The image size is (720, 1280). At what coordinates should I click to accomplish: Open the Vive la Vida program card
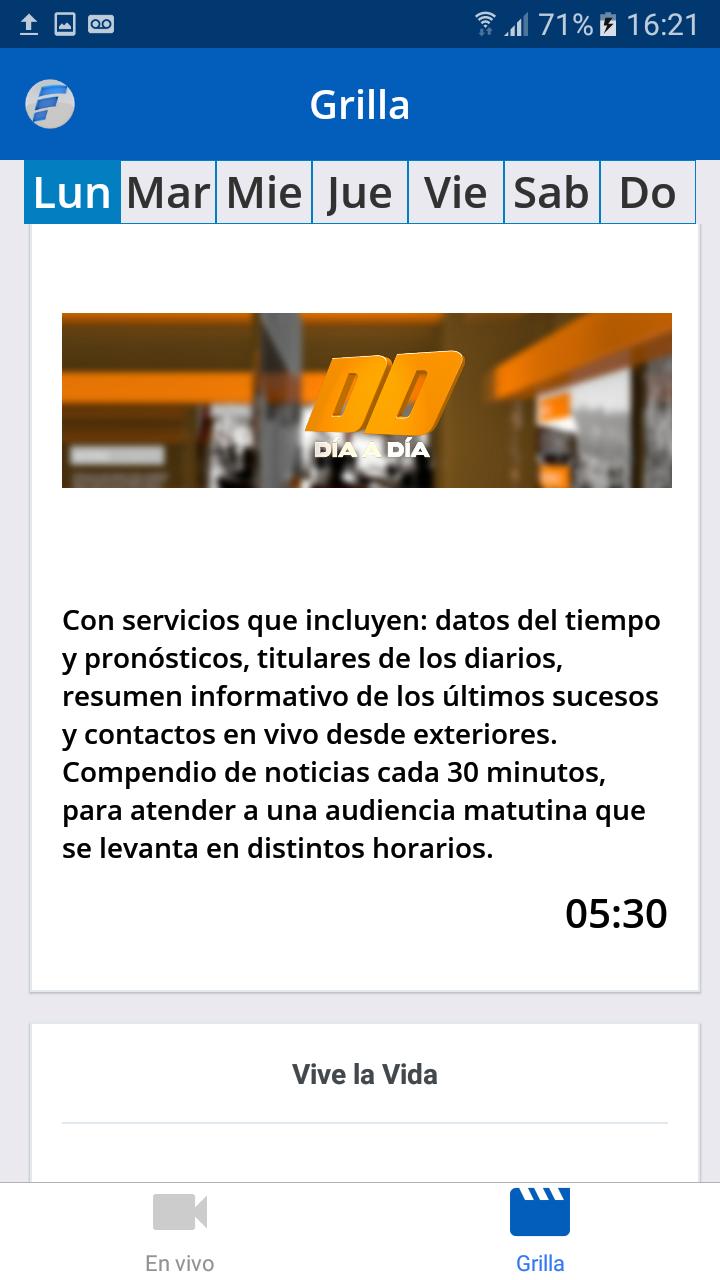[365, 1103]
